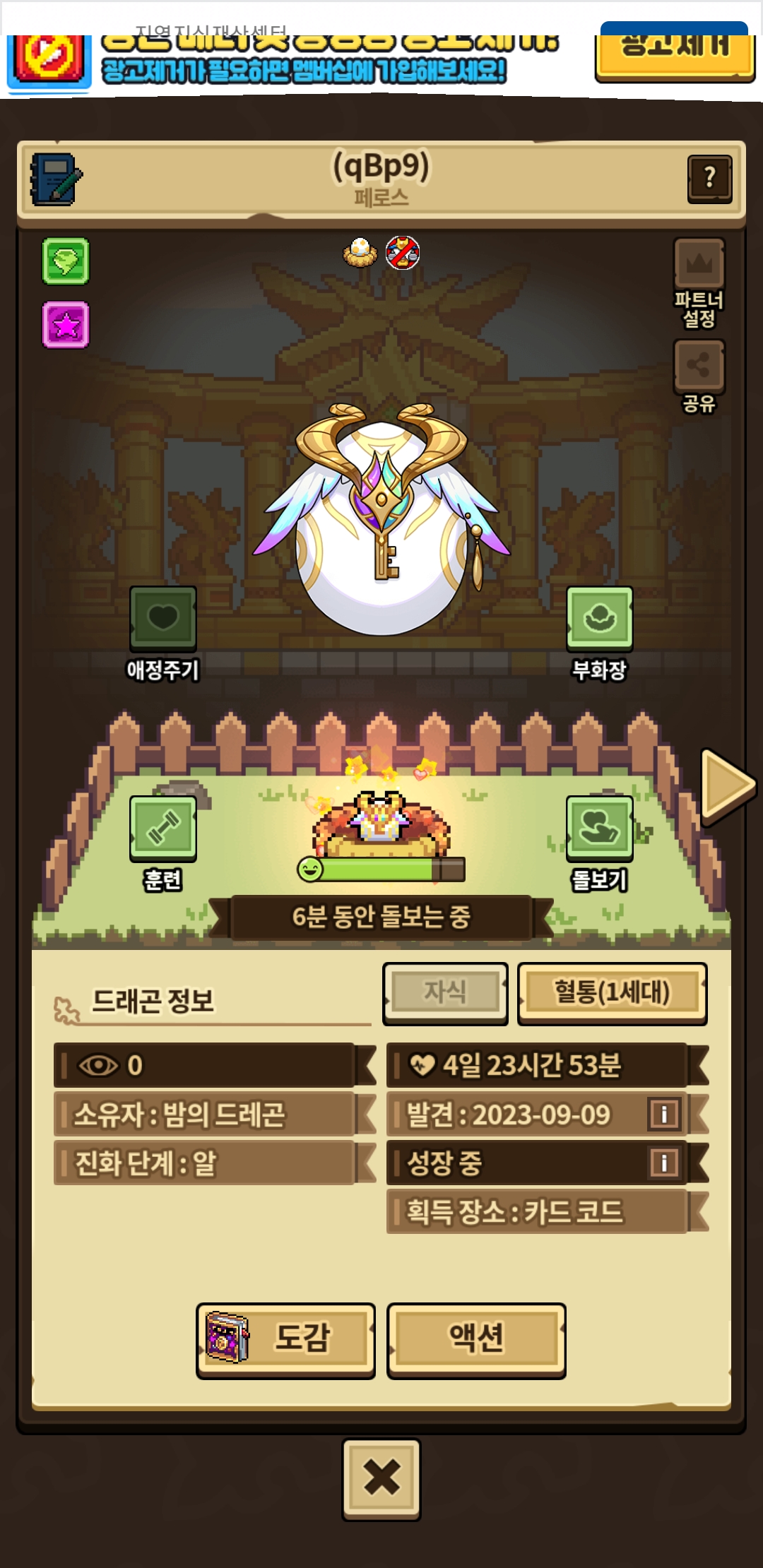The height and width of the screenshot is (1568, 763).
Task: Go to the next dragon arrow
Action: click(728, 785)
